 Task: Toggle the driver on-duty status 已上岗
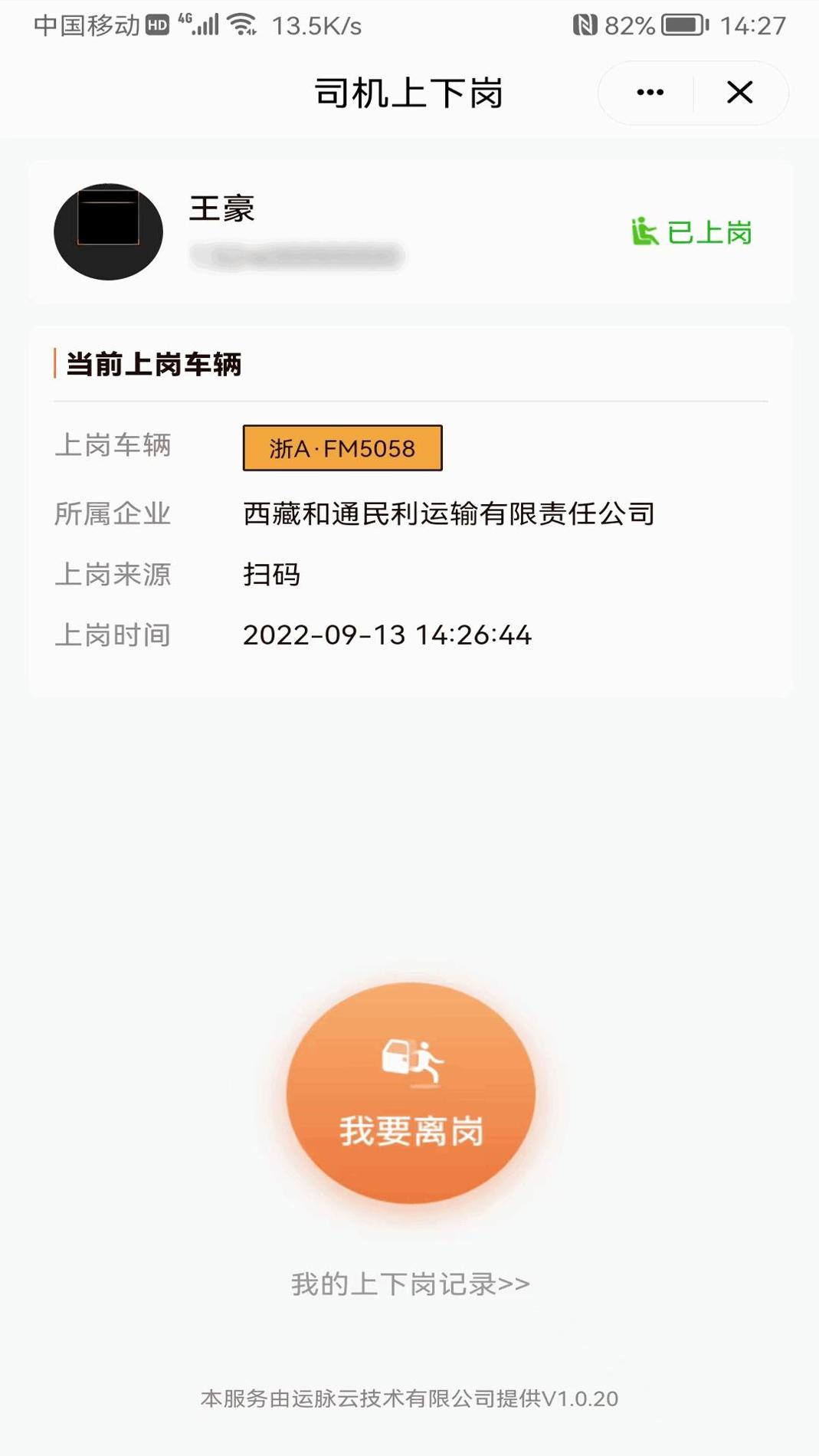pyautogui.click(x=693, y=230)
